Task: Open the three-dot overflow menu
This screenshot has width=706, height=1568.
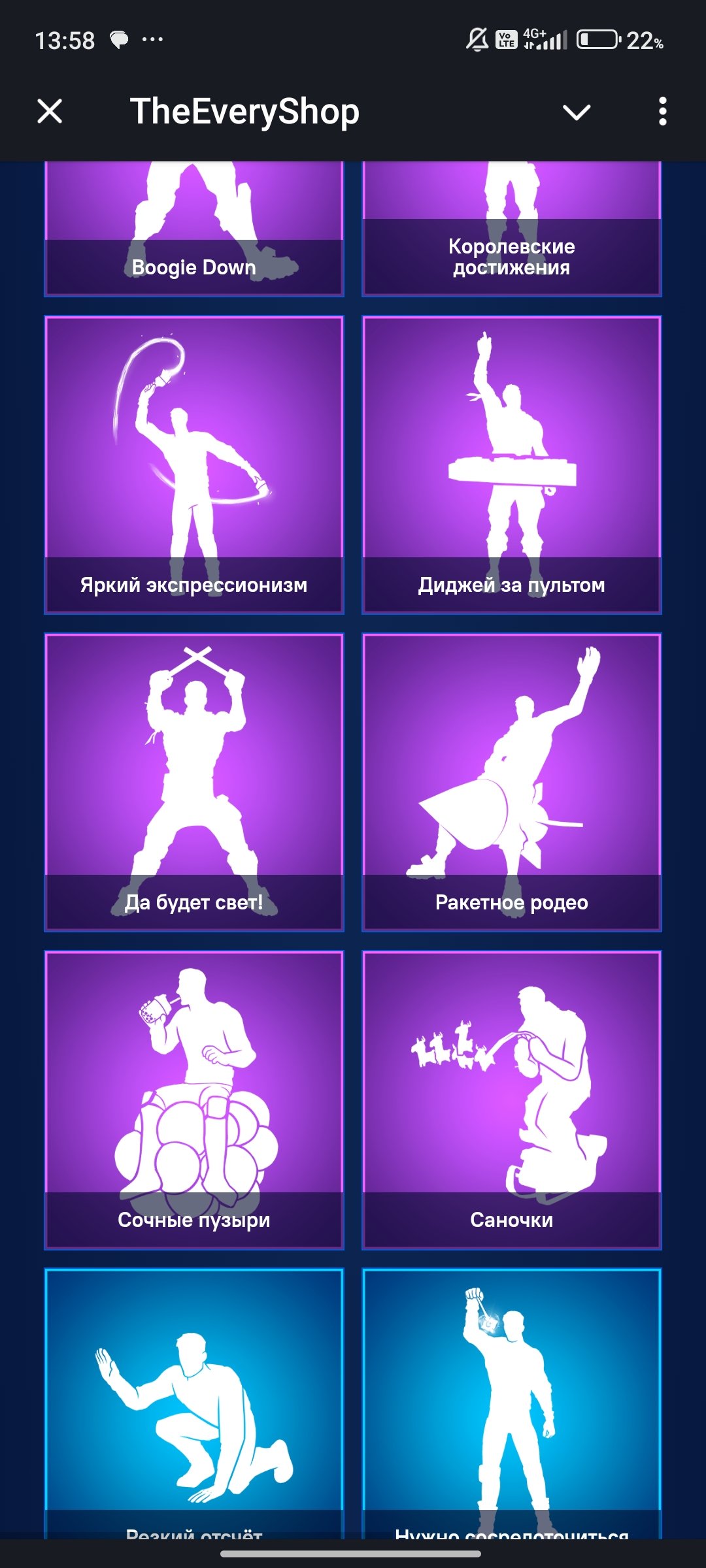Action: [x=662, y=112]
